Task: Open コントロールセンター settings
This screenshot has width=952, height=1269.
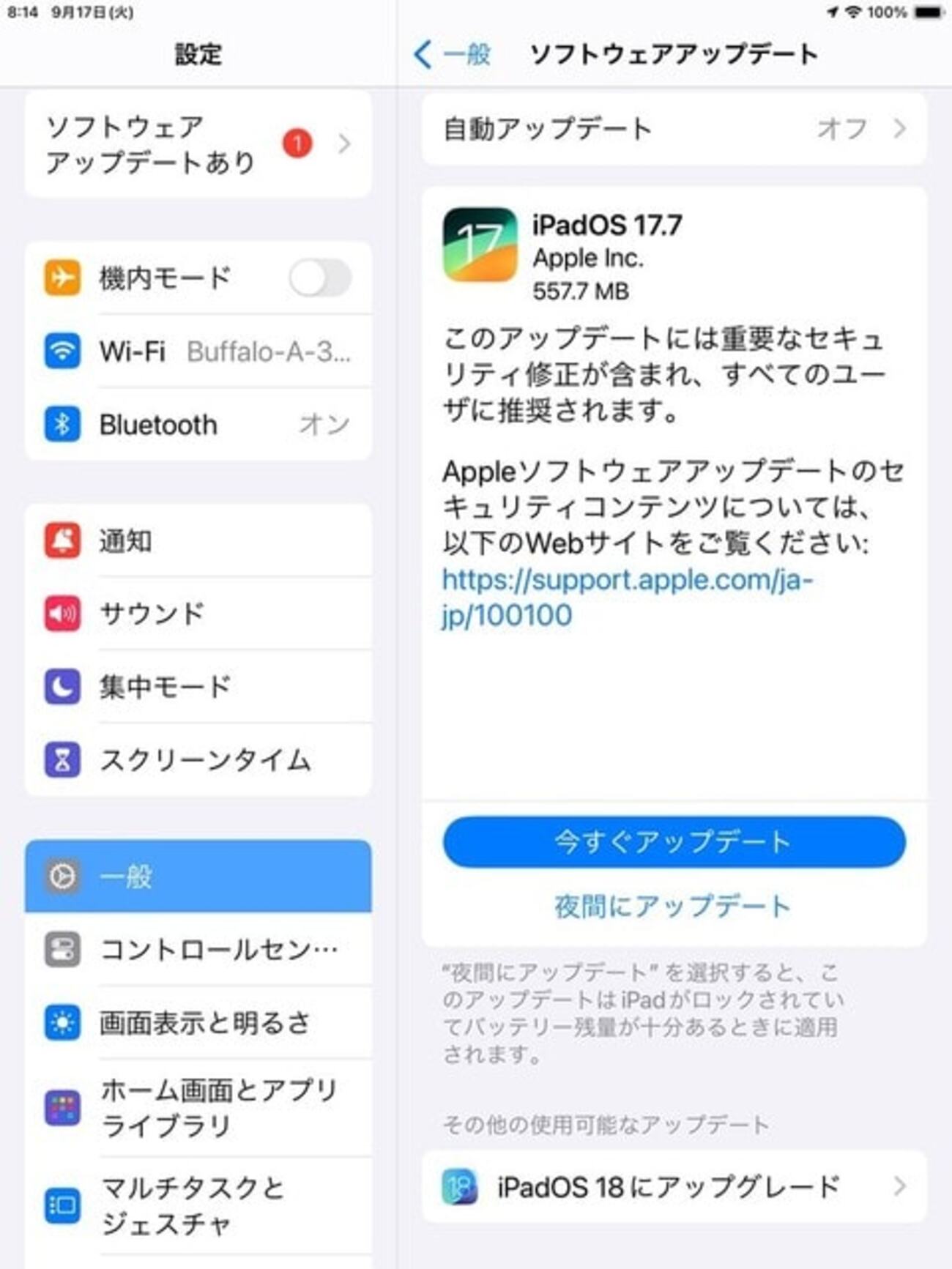Action: 198,950
